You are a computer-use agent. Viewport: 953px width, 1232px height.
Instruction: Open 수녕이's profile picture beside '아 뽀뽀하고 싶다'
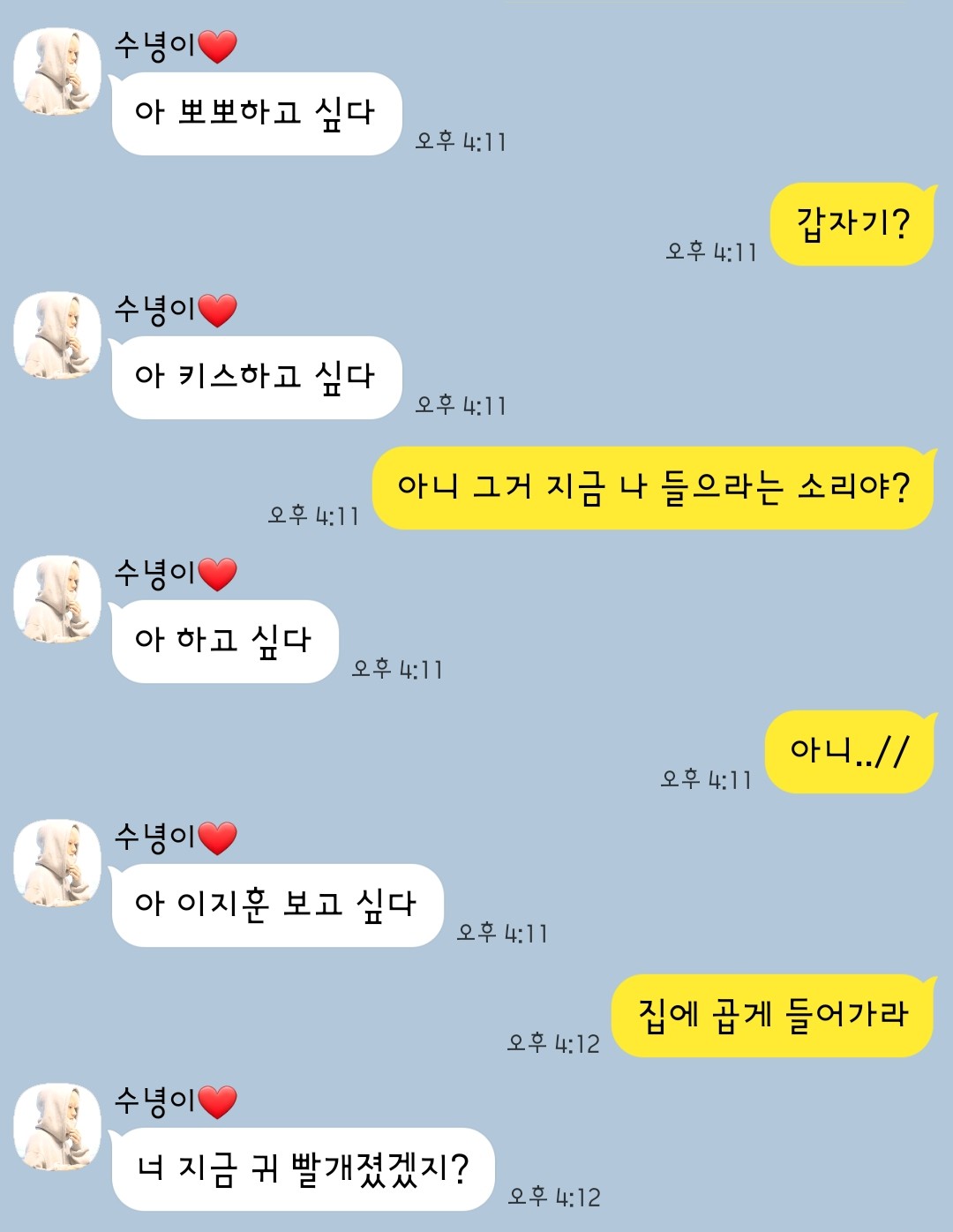tap(57, 71)
